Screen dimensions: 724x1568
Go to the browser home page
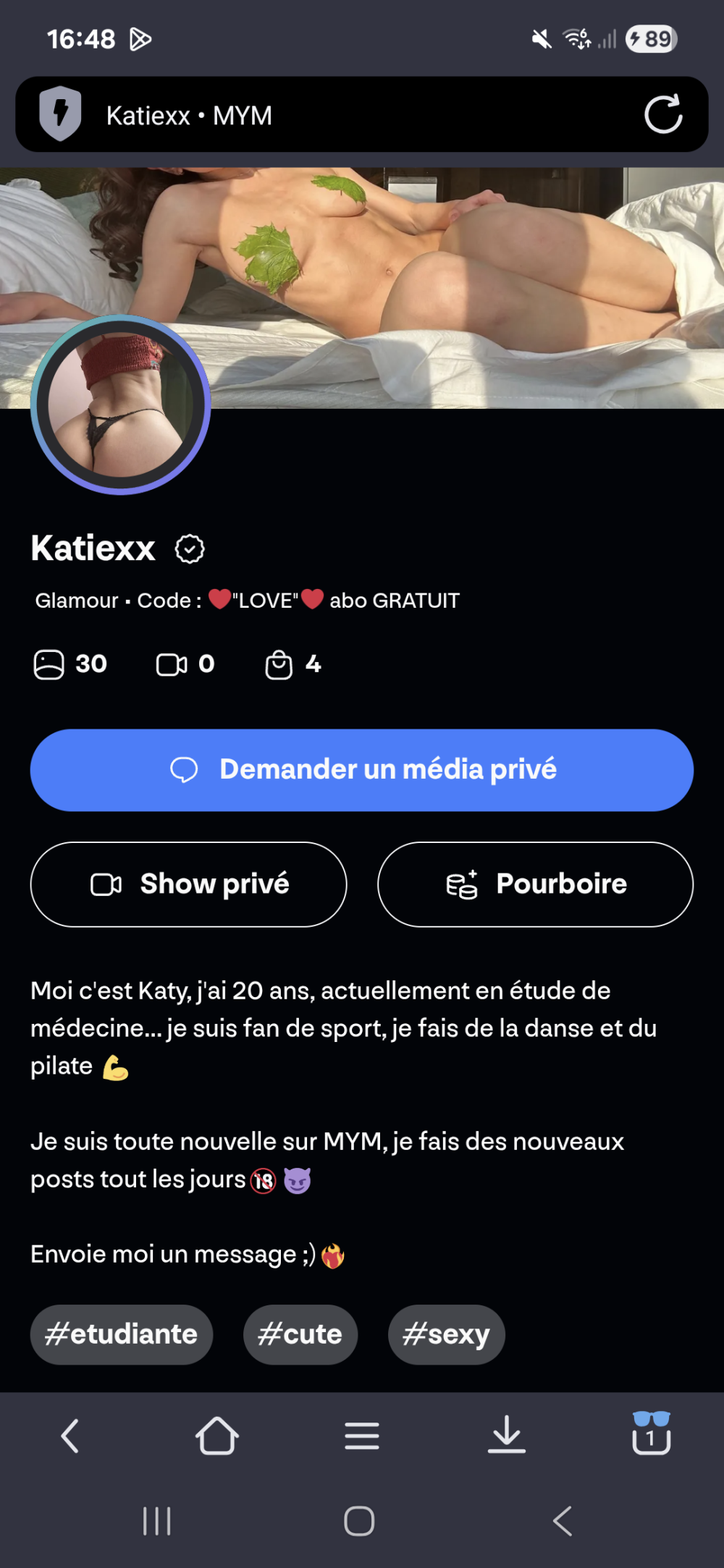point(217,1436)
